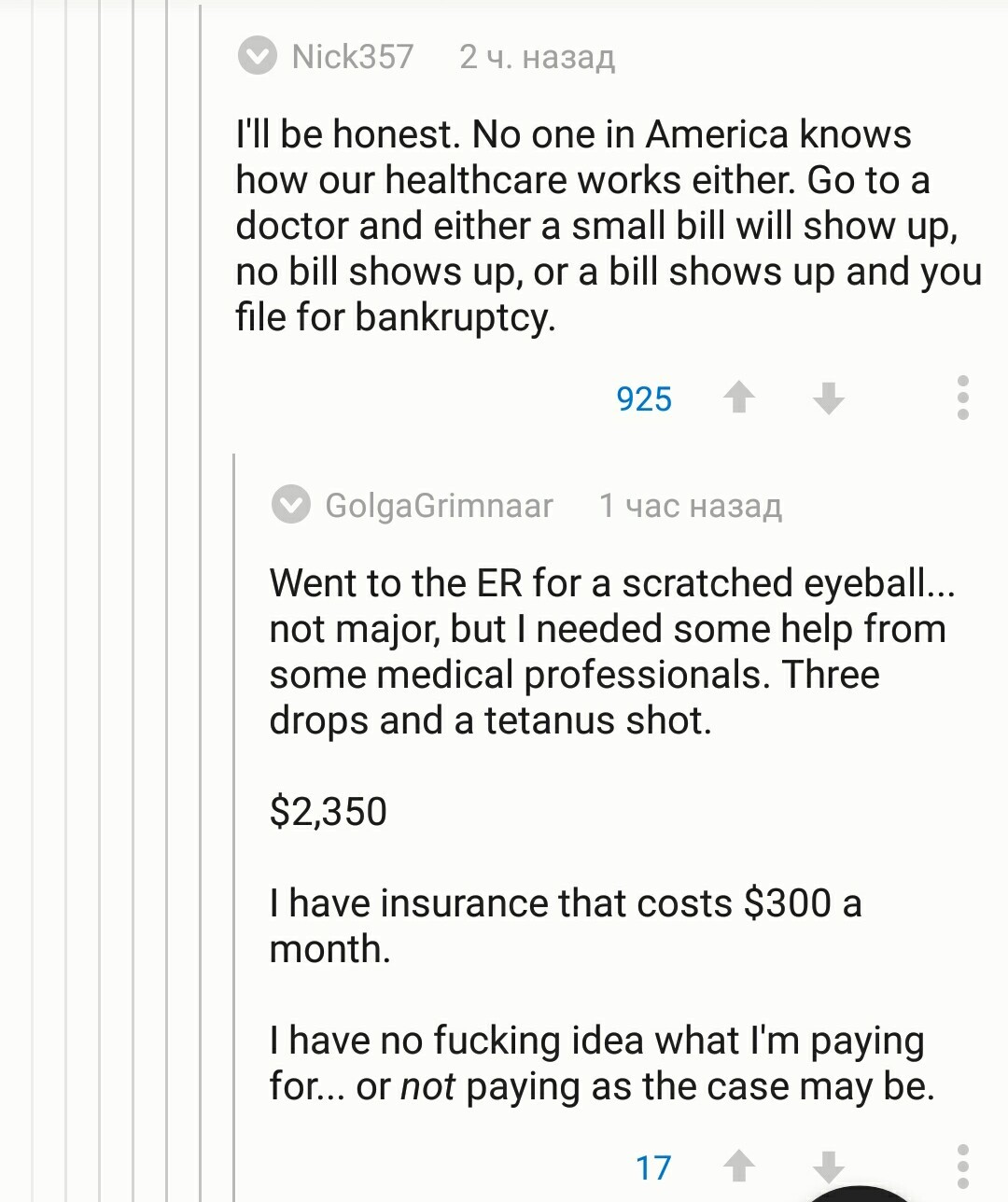The width and height of the screenshot is (1008, 1202).
Task: Collapse GolgaGrimnaar's reply
Action: 290,505
